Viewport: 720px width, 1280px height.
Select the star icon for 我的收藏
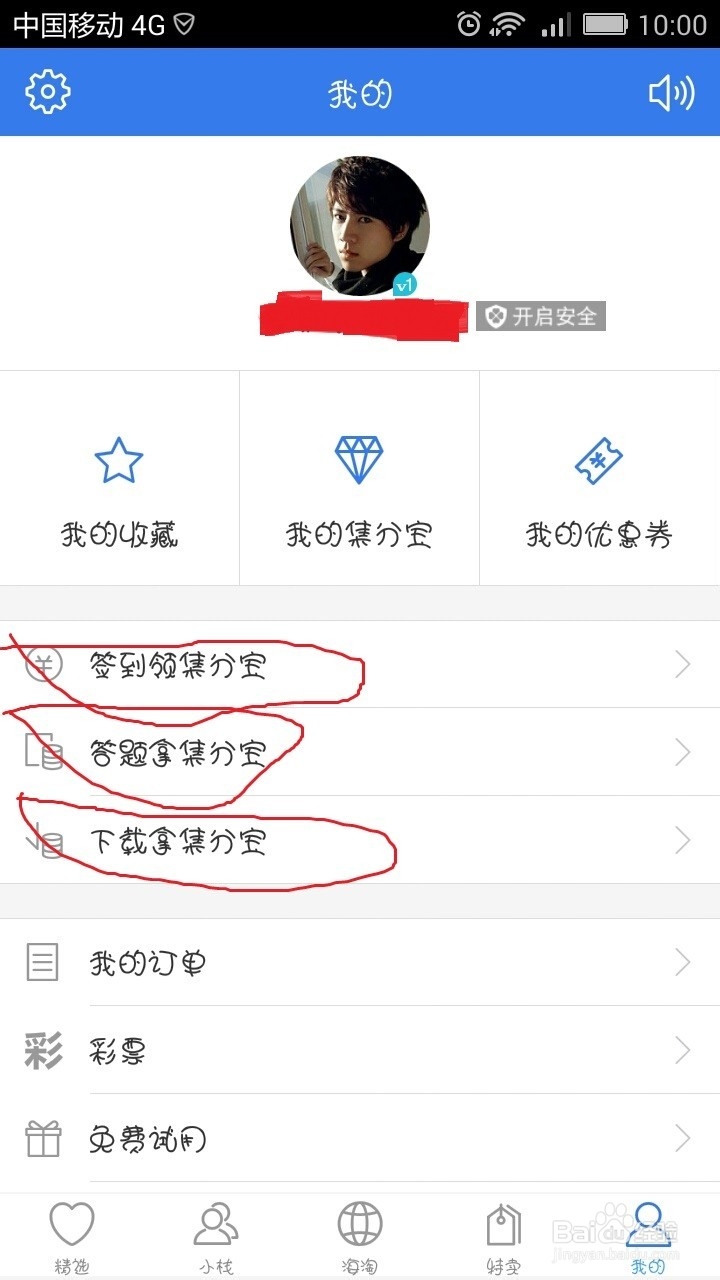tap(119, 460)
